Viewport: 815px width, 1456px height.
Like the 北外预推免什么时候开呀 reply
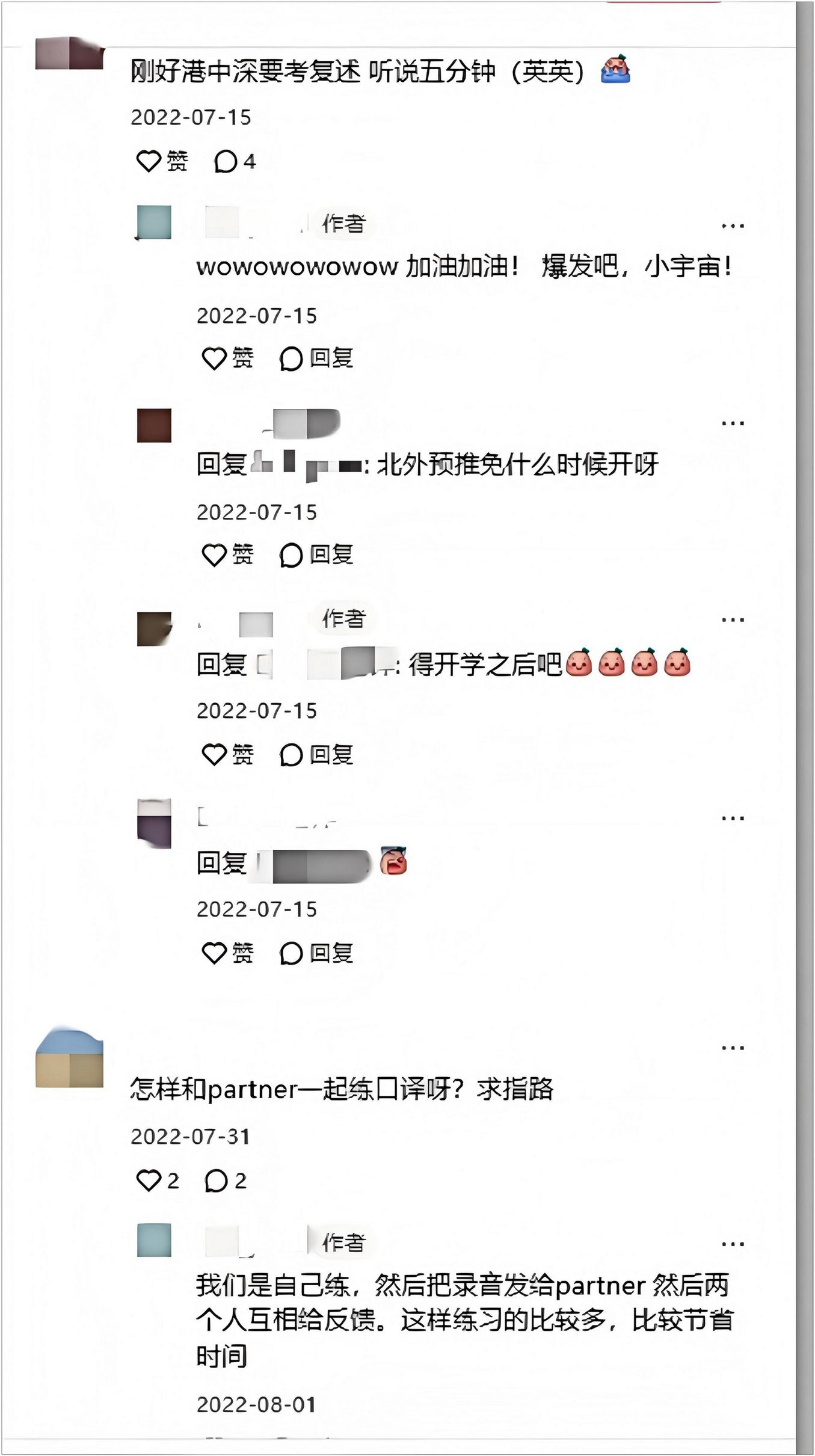pyautogui.click(x=214, y=554)
